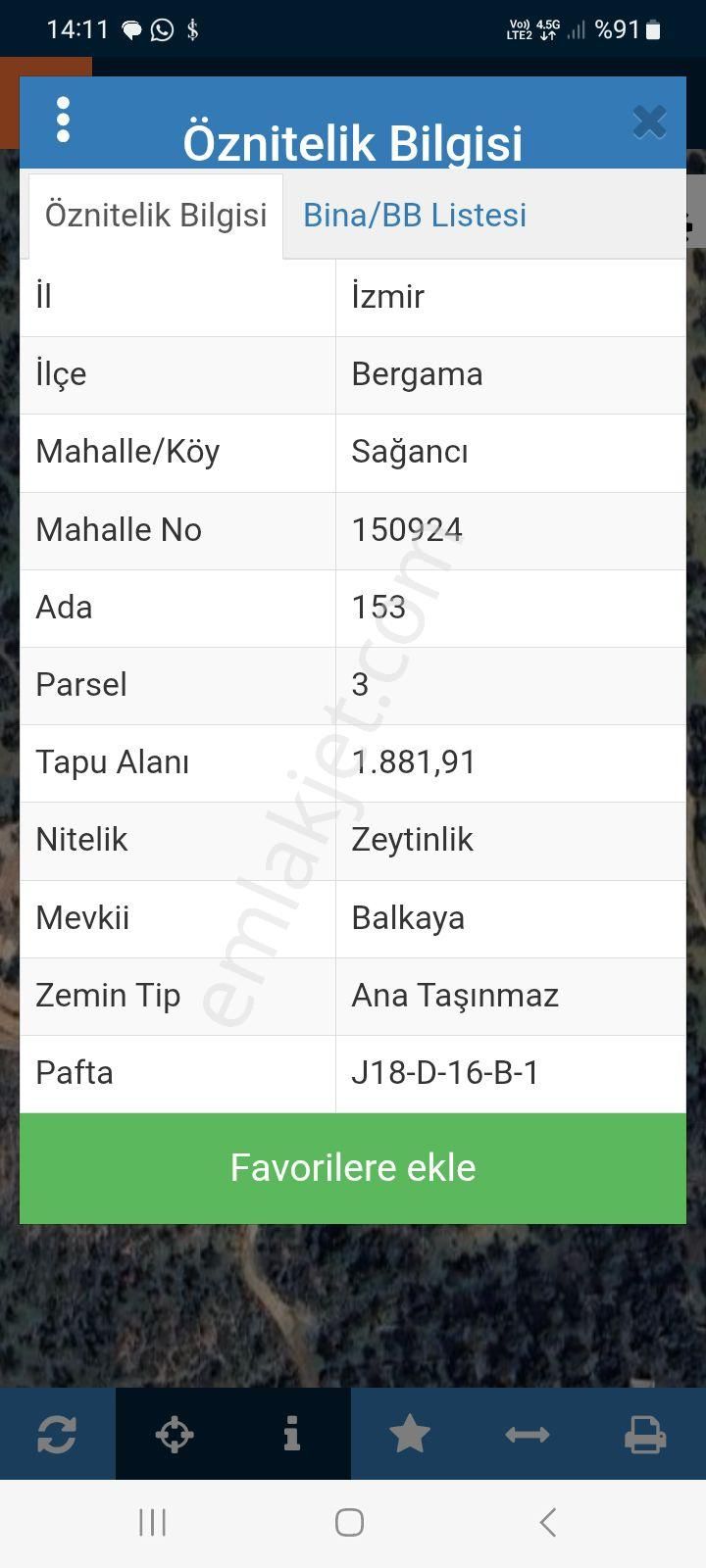Screen dimensions: 706x1568
Task: Tap the refresh arrows icon in the toolbar
Action: [x=57, y=1435]
